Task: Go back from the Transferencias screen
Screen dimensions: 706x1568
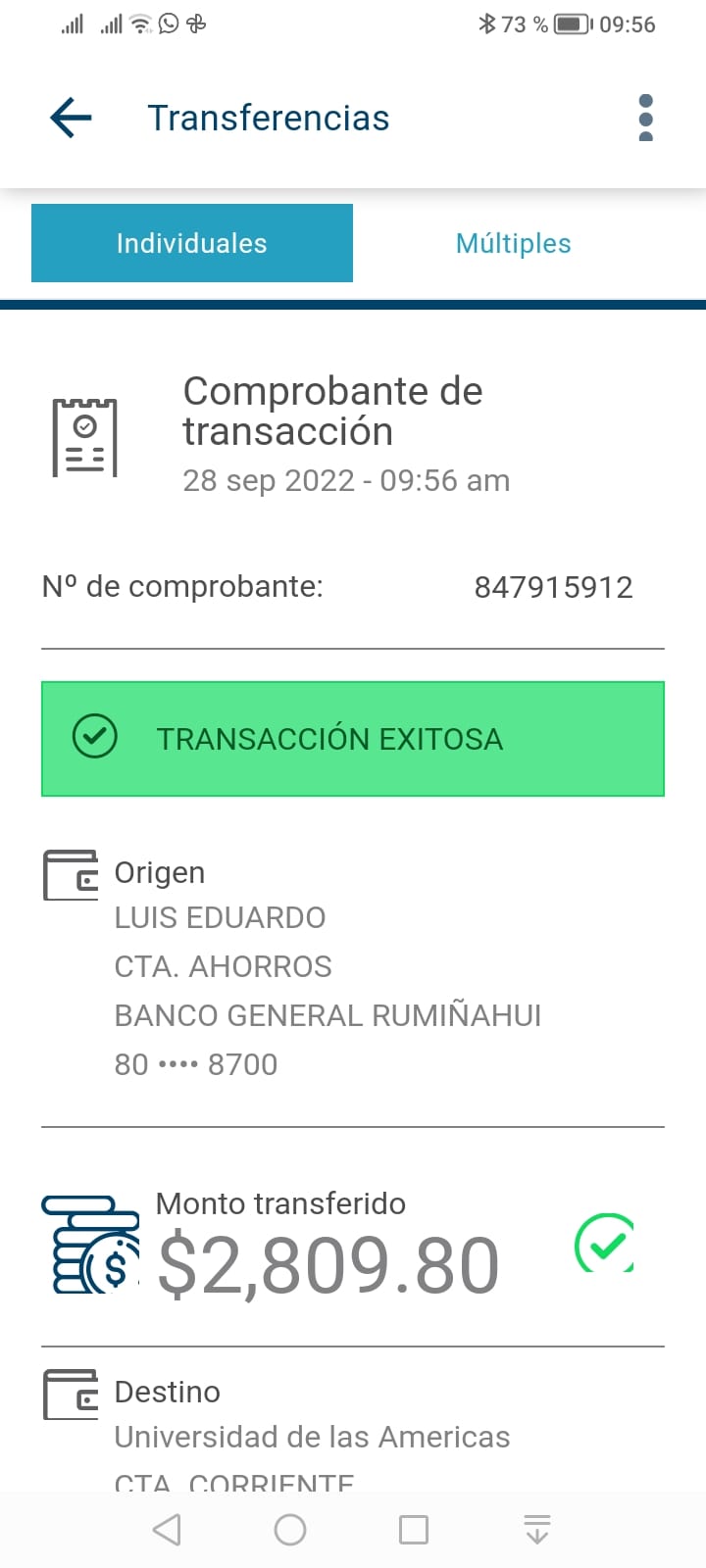Action: pos(71,118)
